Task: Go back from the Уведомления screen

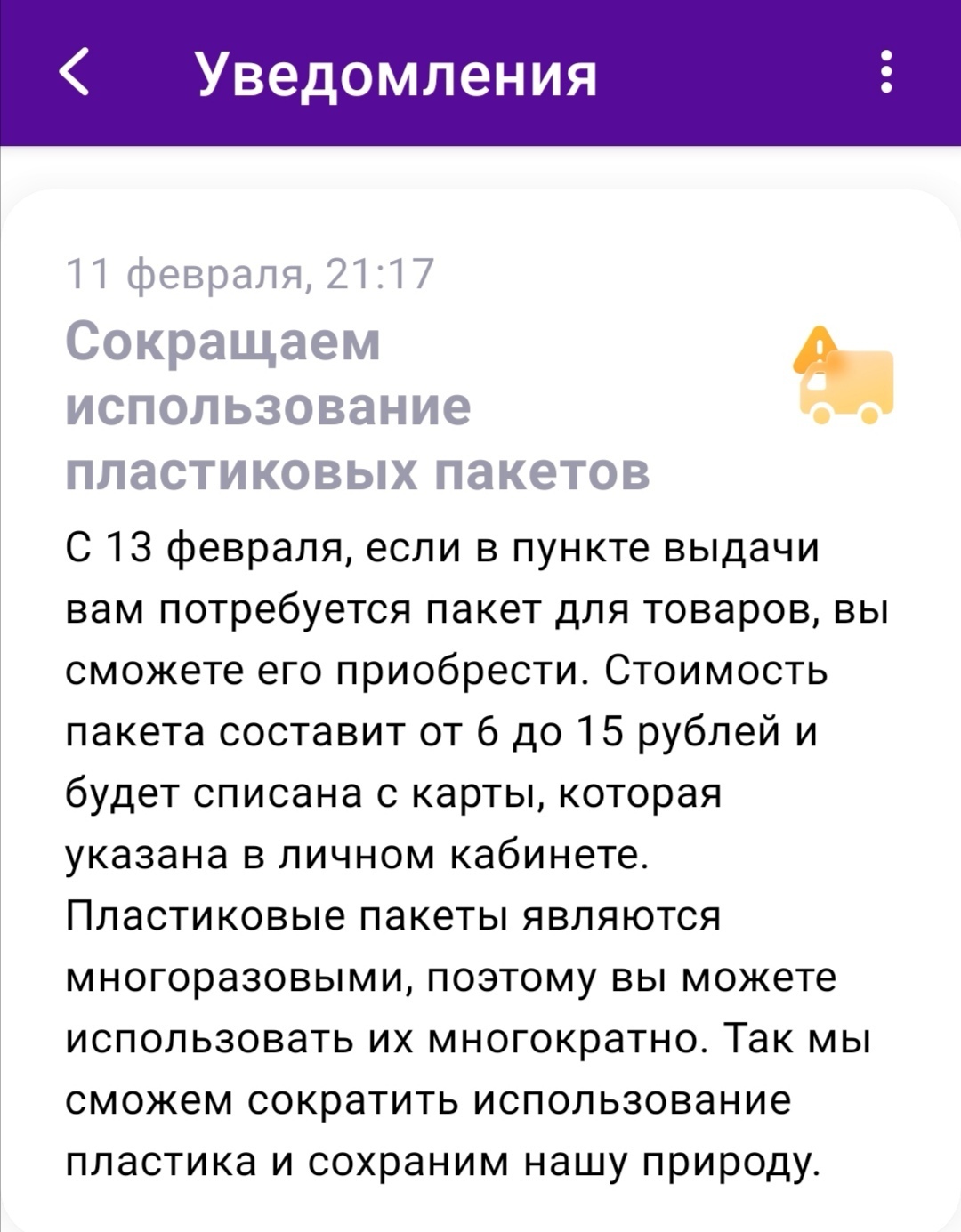Action: coord(75,73)
